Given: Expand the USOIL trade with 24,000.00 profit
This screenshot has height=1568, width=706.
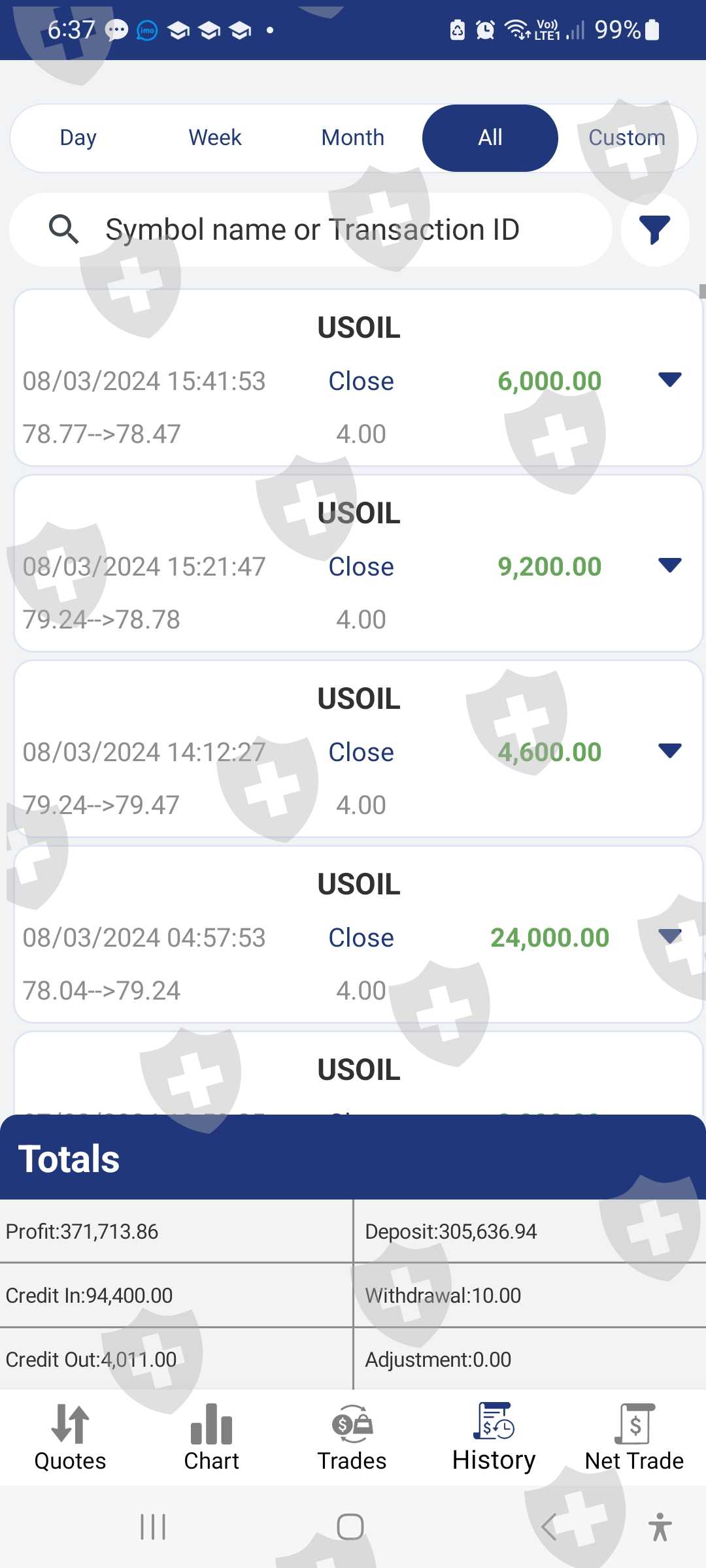Looking at the screenshot, I should click(x=669, y=936).
